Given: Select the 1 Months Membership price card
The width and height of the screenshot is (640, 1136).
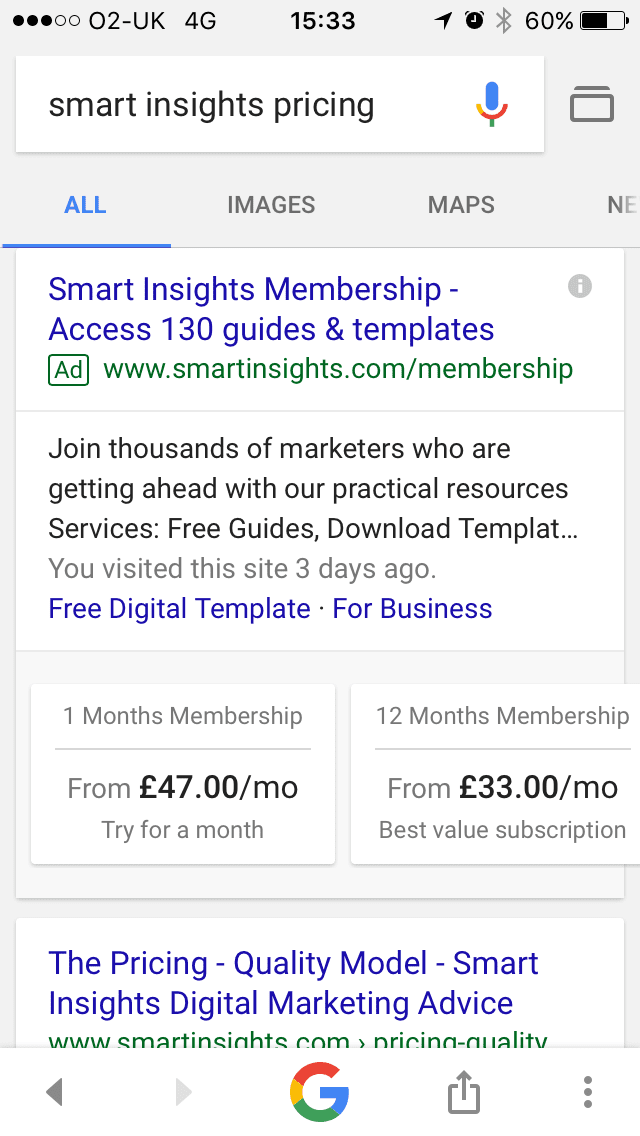Looking at the screenshot, I should point(183,773).
